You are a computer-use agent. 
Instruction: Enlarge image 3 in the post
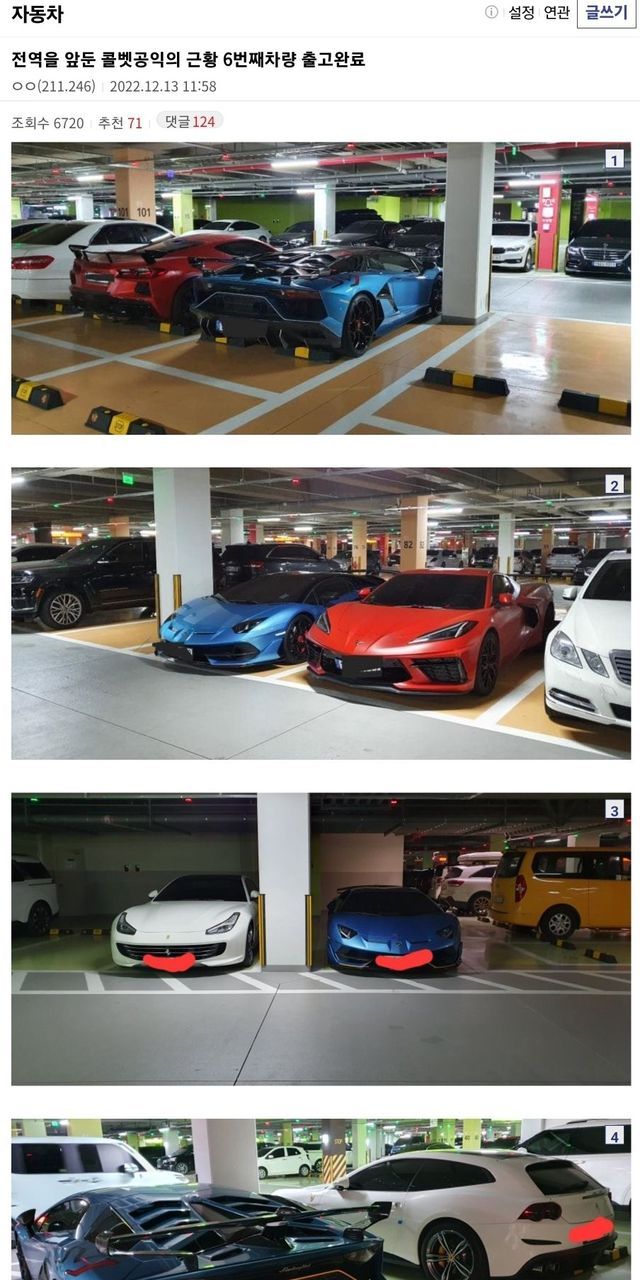320,939
